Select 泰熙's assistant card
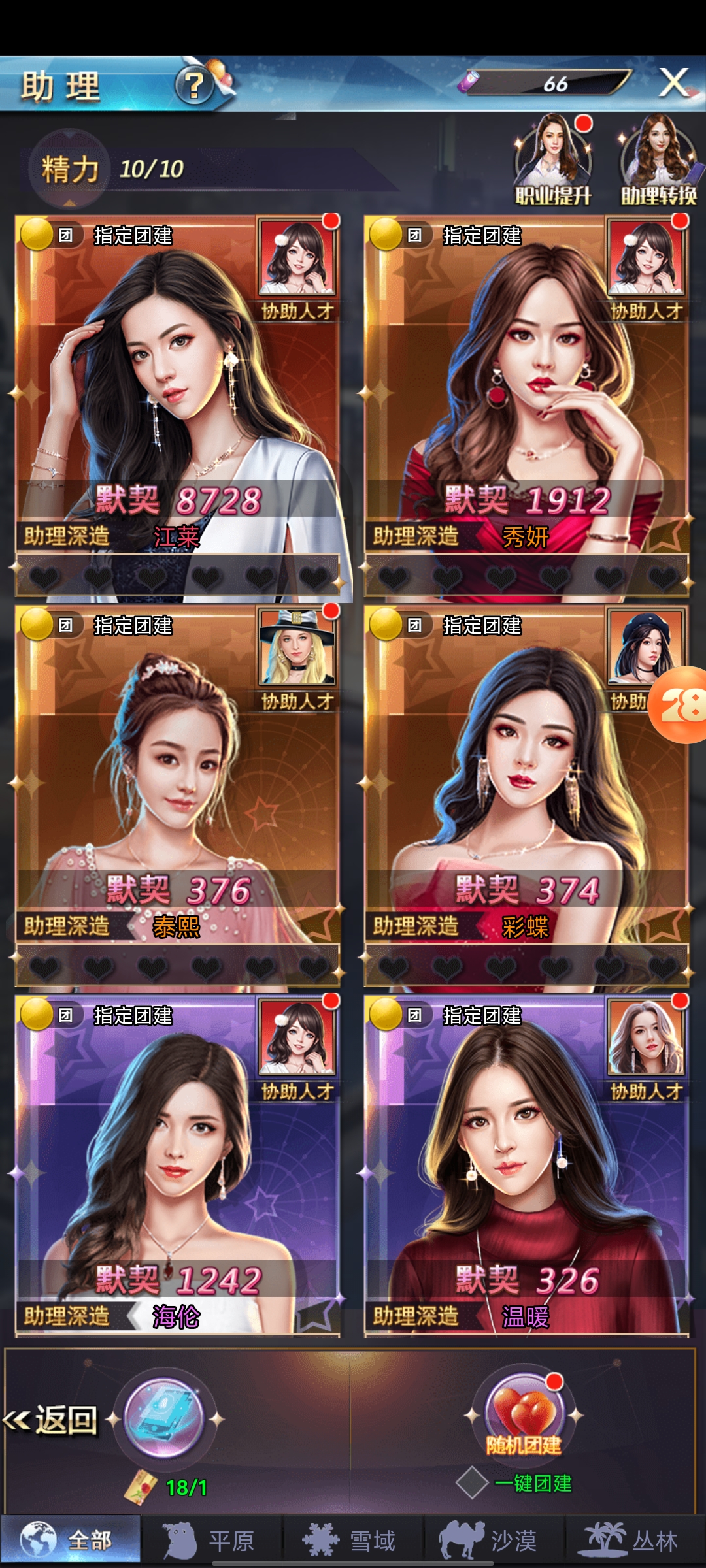 [178, 784]
